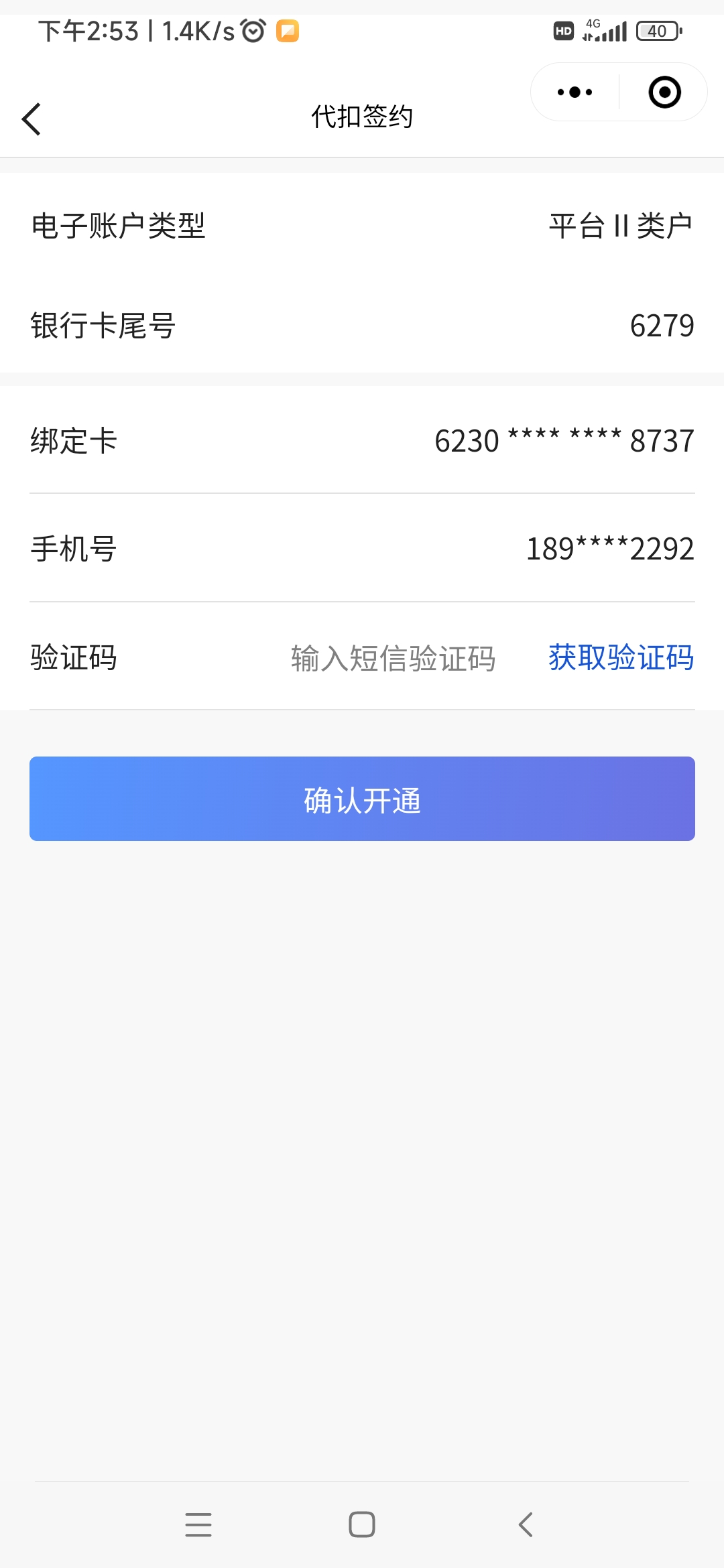Go back from the 代扣签约 page

click(32, 119)
